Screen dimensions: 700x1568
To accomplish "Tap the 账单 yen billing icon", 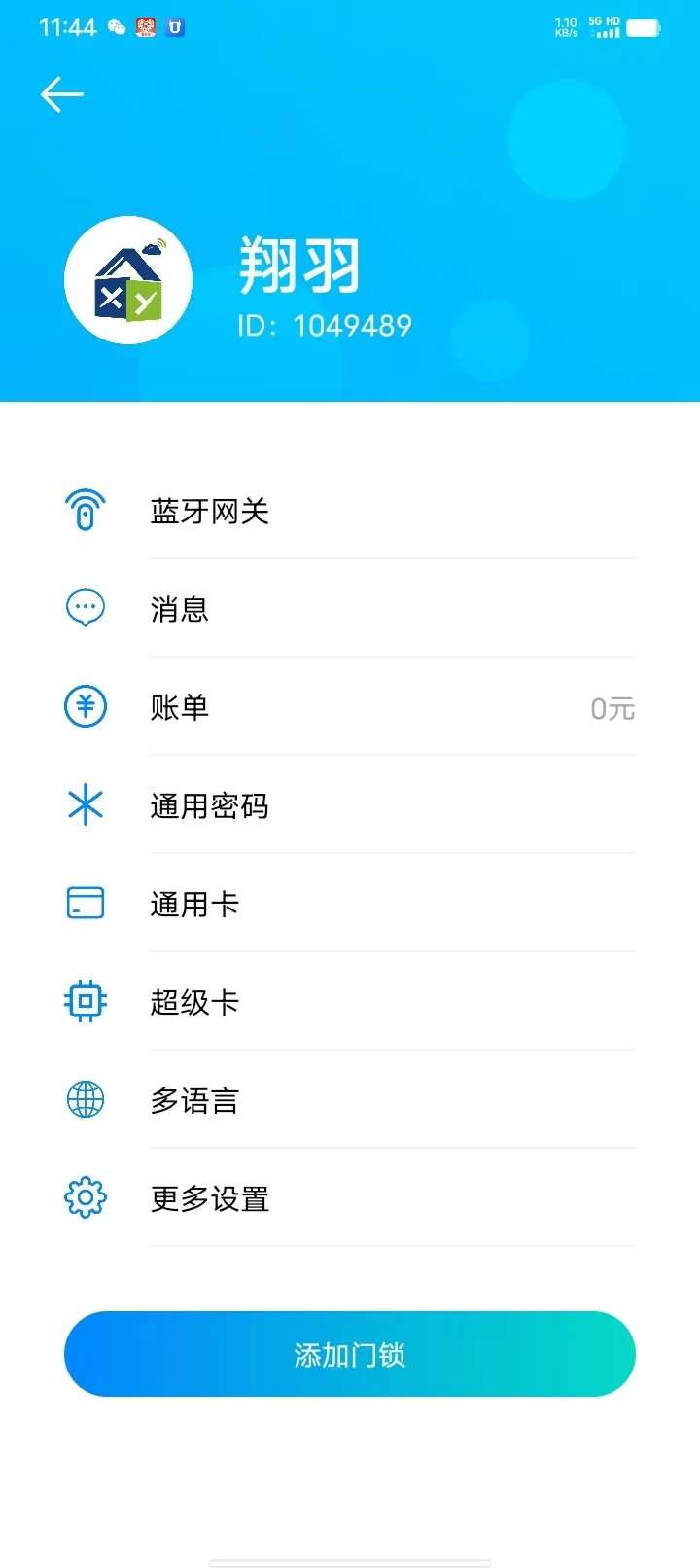I will 86,706.
